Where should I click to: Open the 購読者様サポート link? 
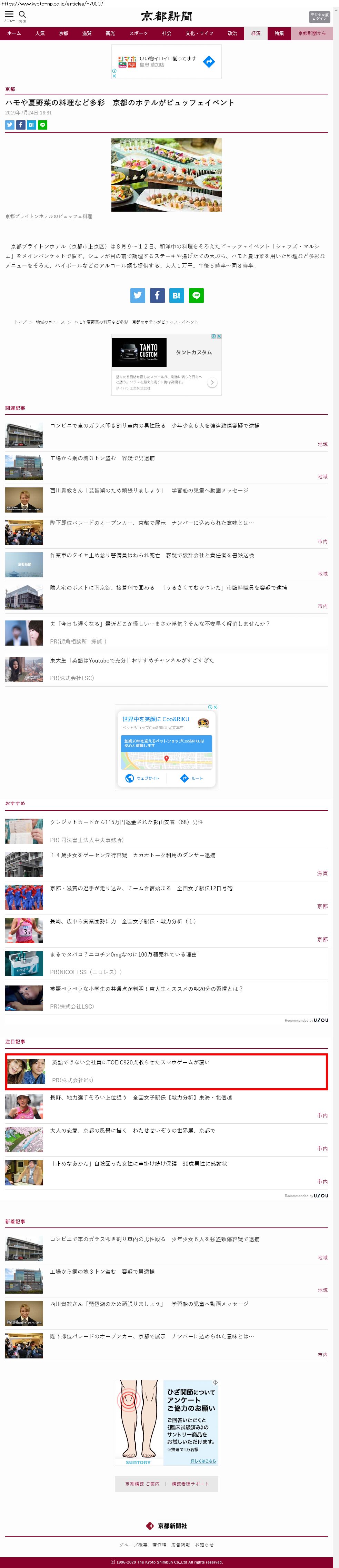click(x=190, y=1484)
